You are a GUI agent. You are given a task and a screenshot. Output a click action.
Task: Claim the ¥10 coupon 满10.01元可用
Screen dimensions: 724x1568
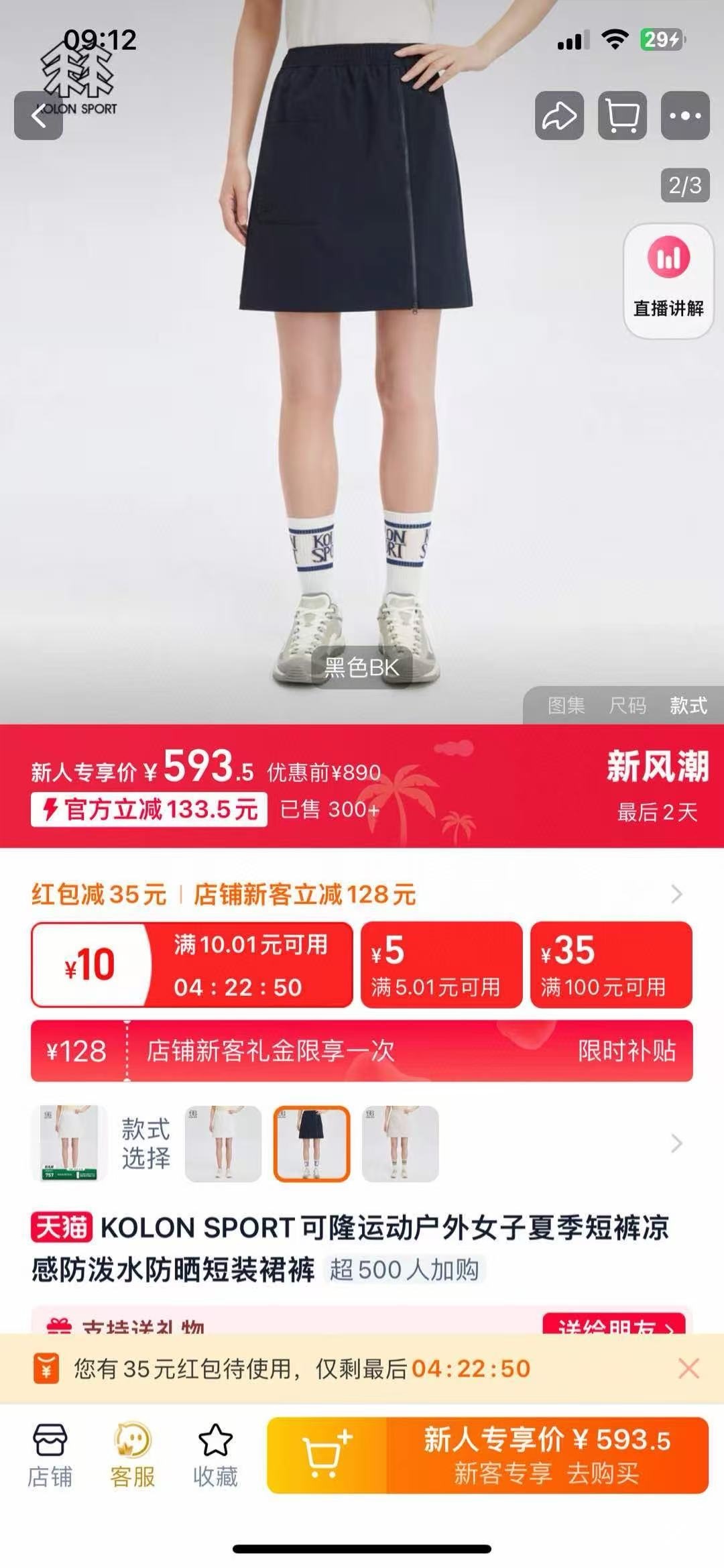[x=192, y=964]
